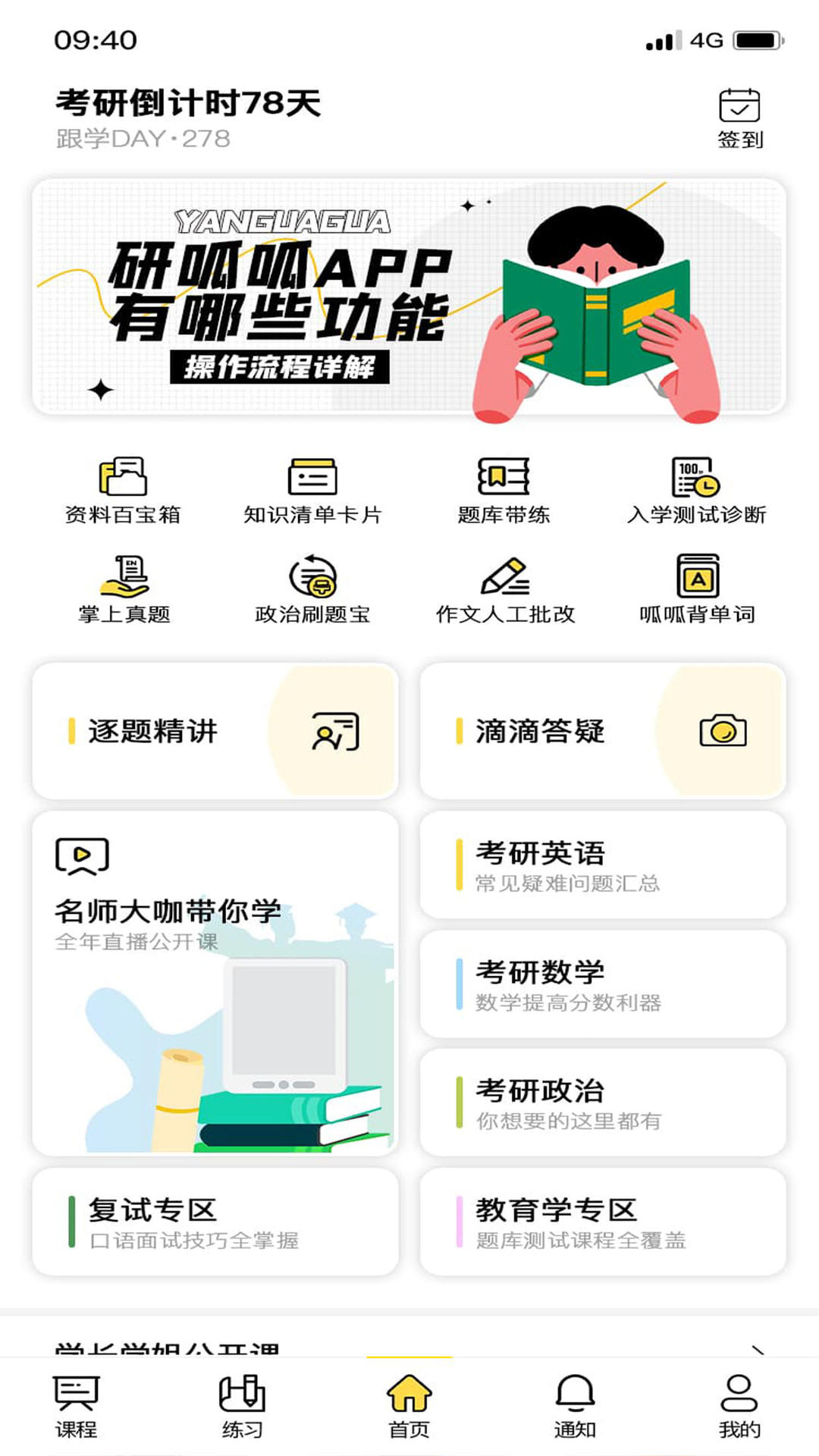Open 掌上真题
The height and width of the screenshot is (1456, 819).
pyautogui.click(x=124, y=589)
